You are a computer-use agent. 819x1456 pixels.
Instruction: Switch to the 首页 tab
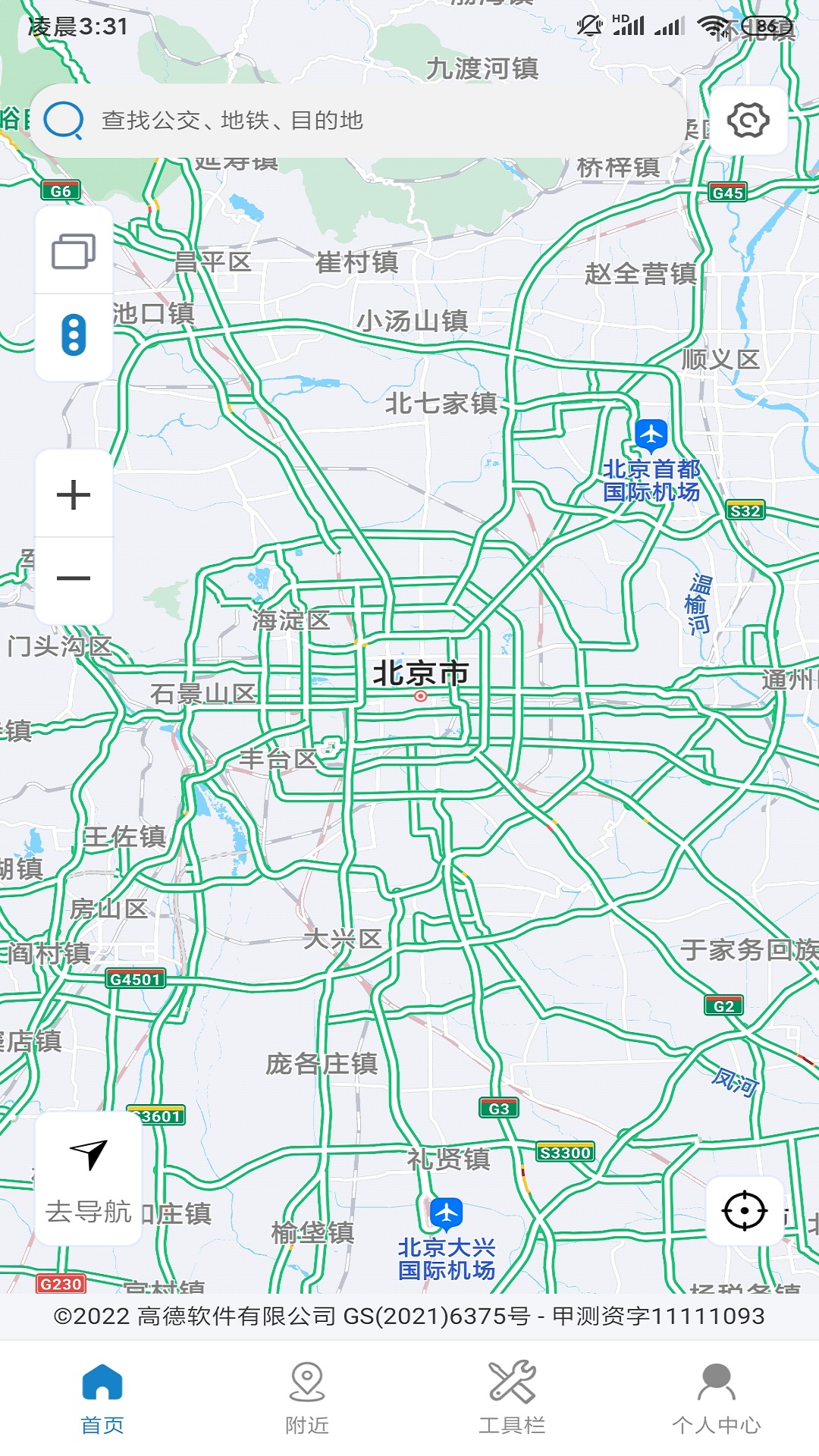coord(102,1398)
